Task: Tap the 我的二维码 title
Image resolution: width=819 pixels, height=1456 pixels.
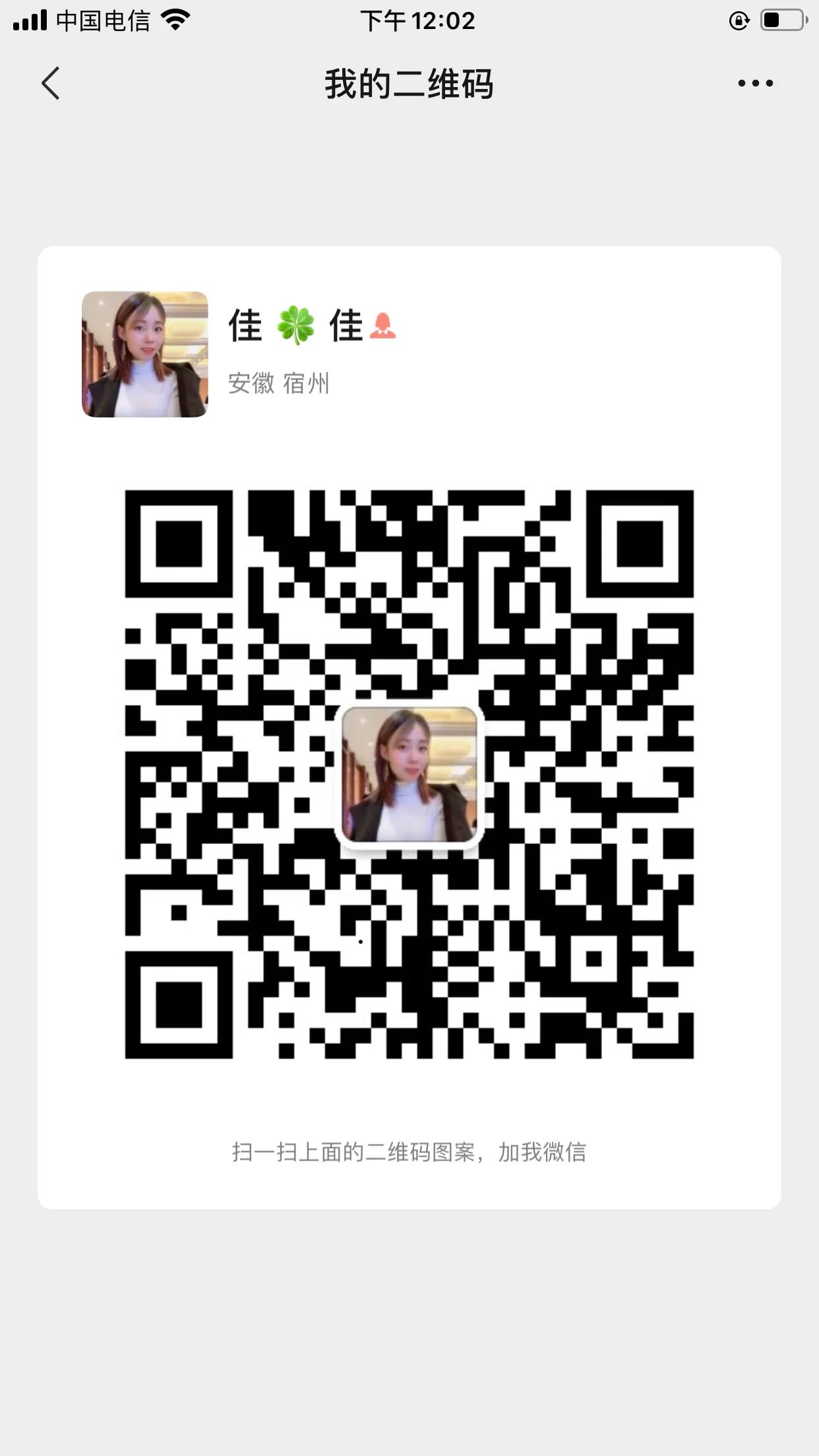Action: click(x=409, y=83)
